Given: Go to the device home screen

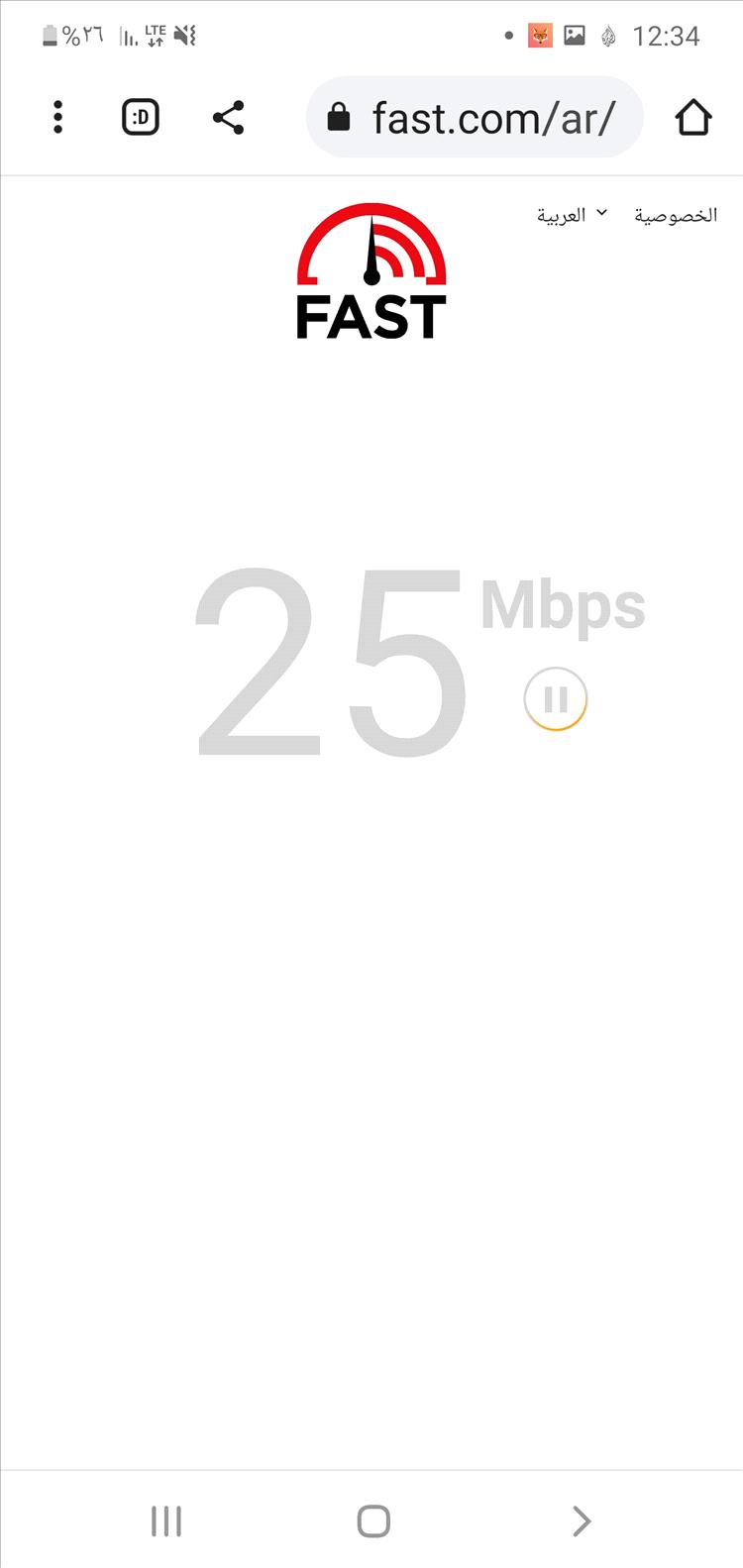Looking at the screenshot, I should 373,1520.
